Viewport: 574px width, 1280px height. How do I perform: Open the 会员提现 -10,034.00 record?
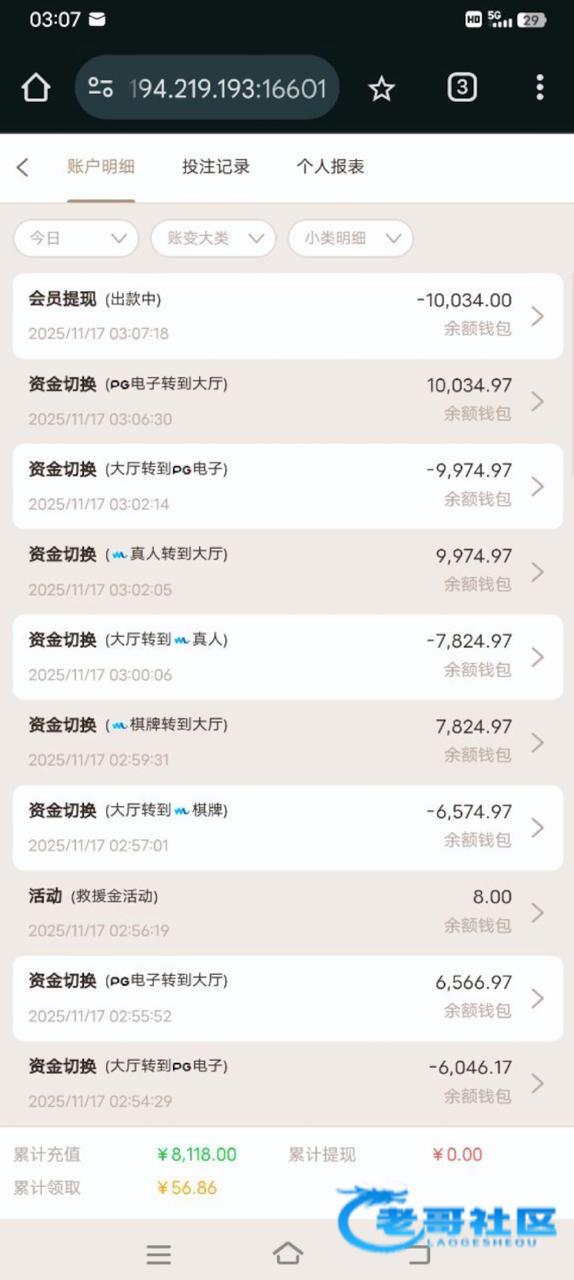287,316
